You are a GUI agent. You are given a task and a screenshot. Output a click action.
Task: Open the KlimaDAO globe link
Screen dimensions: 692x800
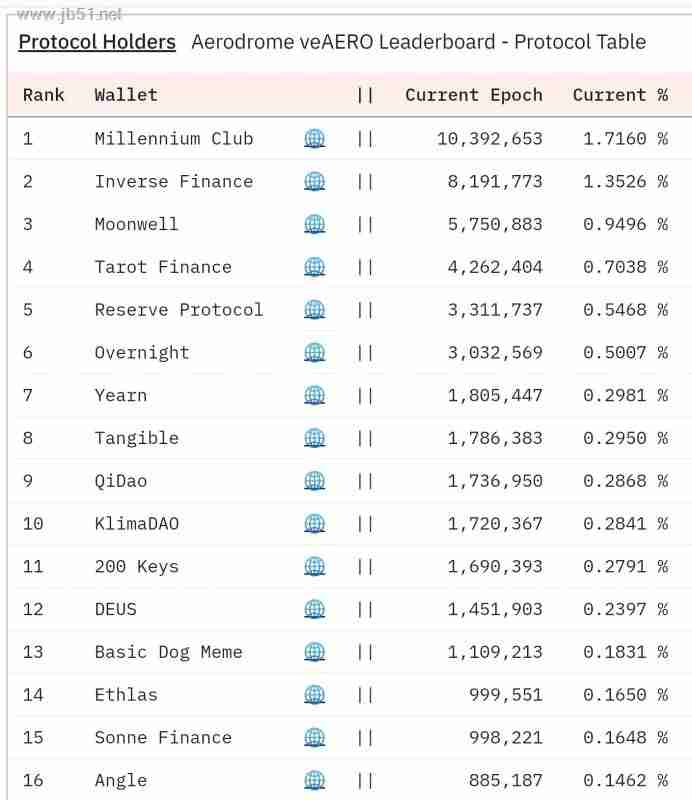[x=314, y=524]
